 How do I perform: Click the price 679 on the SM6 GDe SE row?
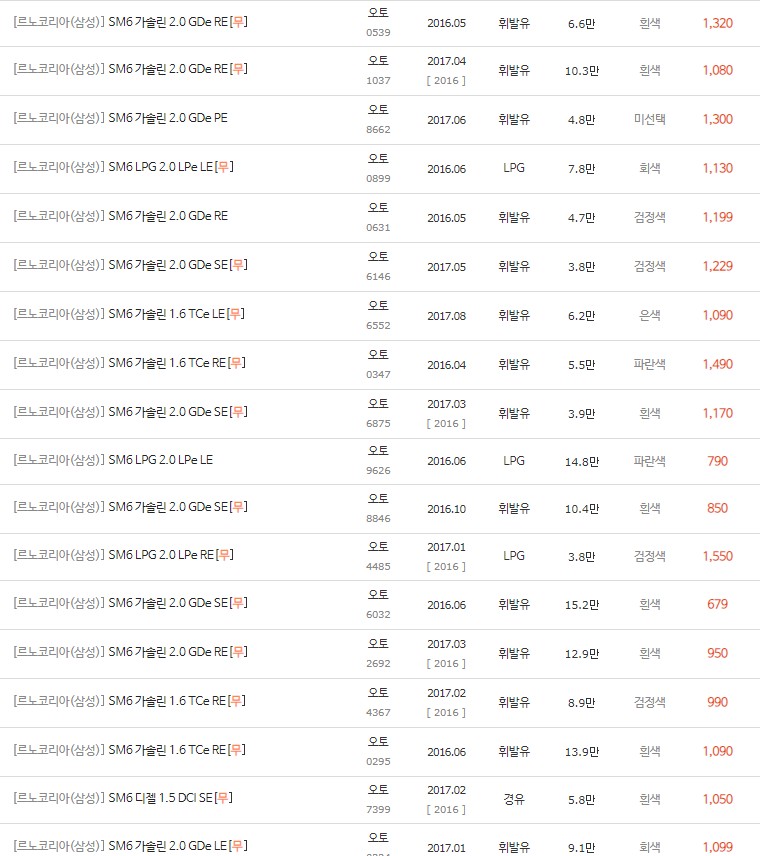(x=716, y=602)
